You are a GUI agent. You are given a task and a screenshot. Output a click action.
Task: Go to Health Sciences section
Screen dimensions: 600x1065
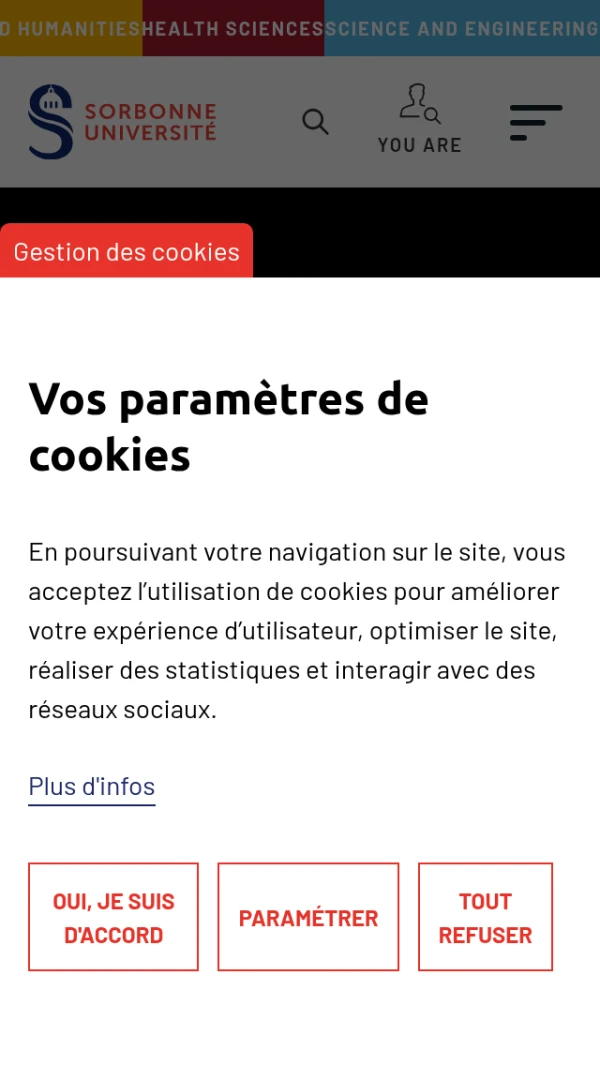[233, 28]
